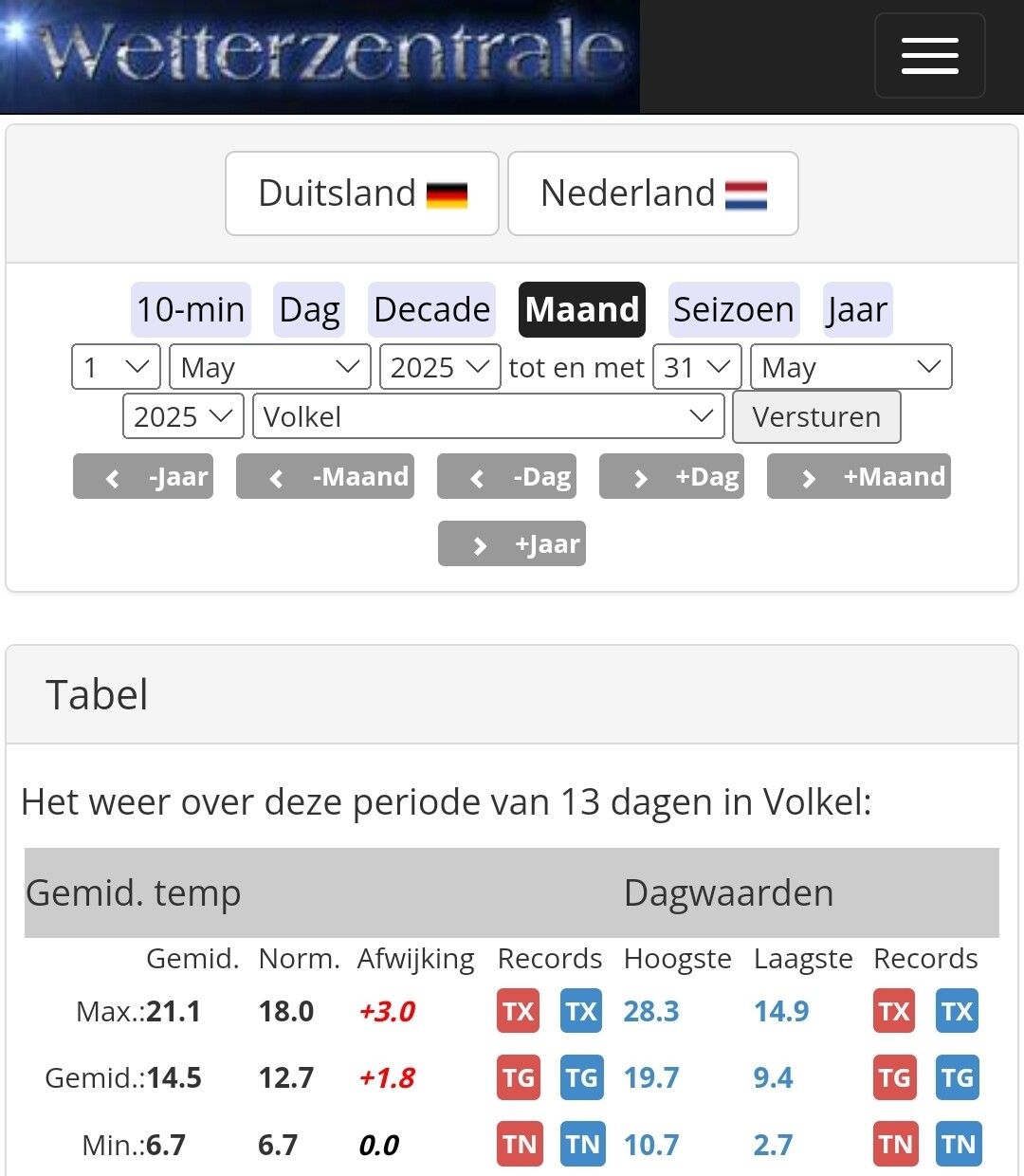Open the start day dropdown showing 1
This screenshot has height=1176, width=1024.
(x=116, y=367)
